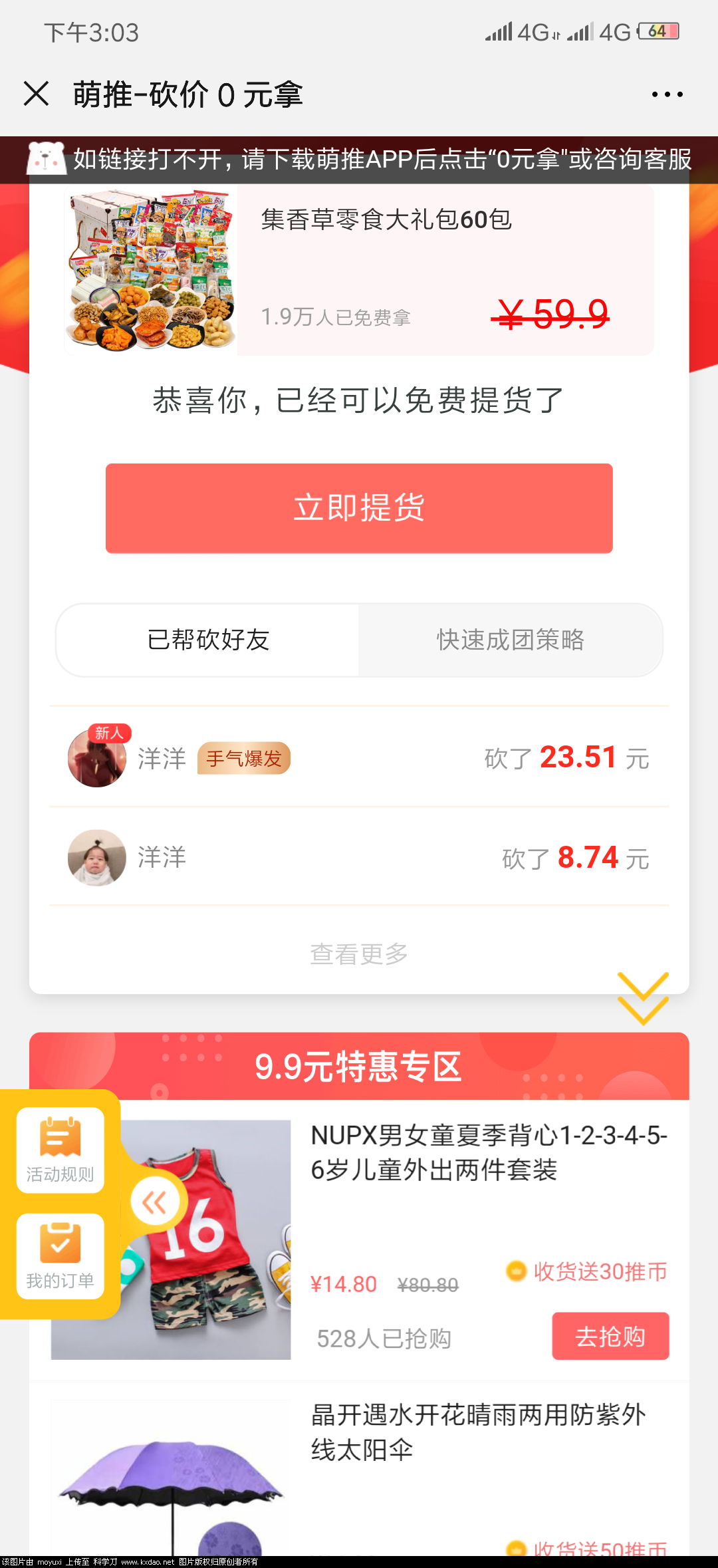Open 活动规则 activity rules
This screenshot has width=718, height=1568.
point(60,1150)
